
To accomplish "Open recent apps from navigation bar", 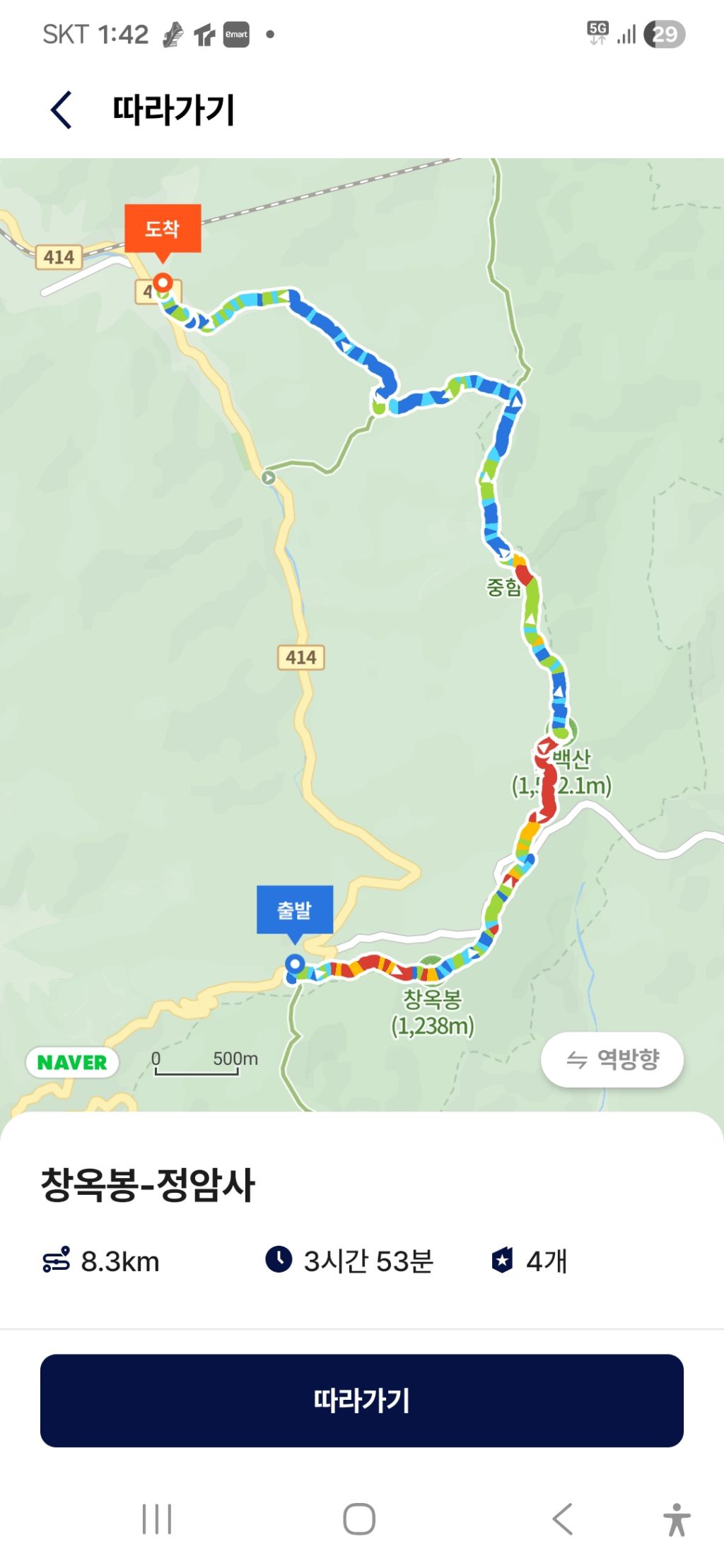I will coord(157,1519).
